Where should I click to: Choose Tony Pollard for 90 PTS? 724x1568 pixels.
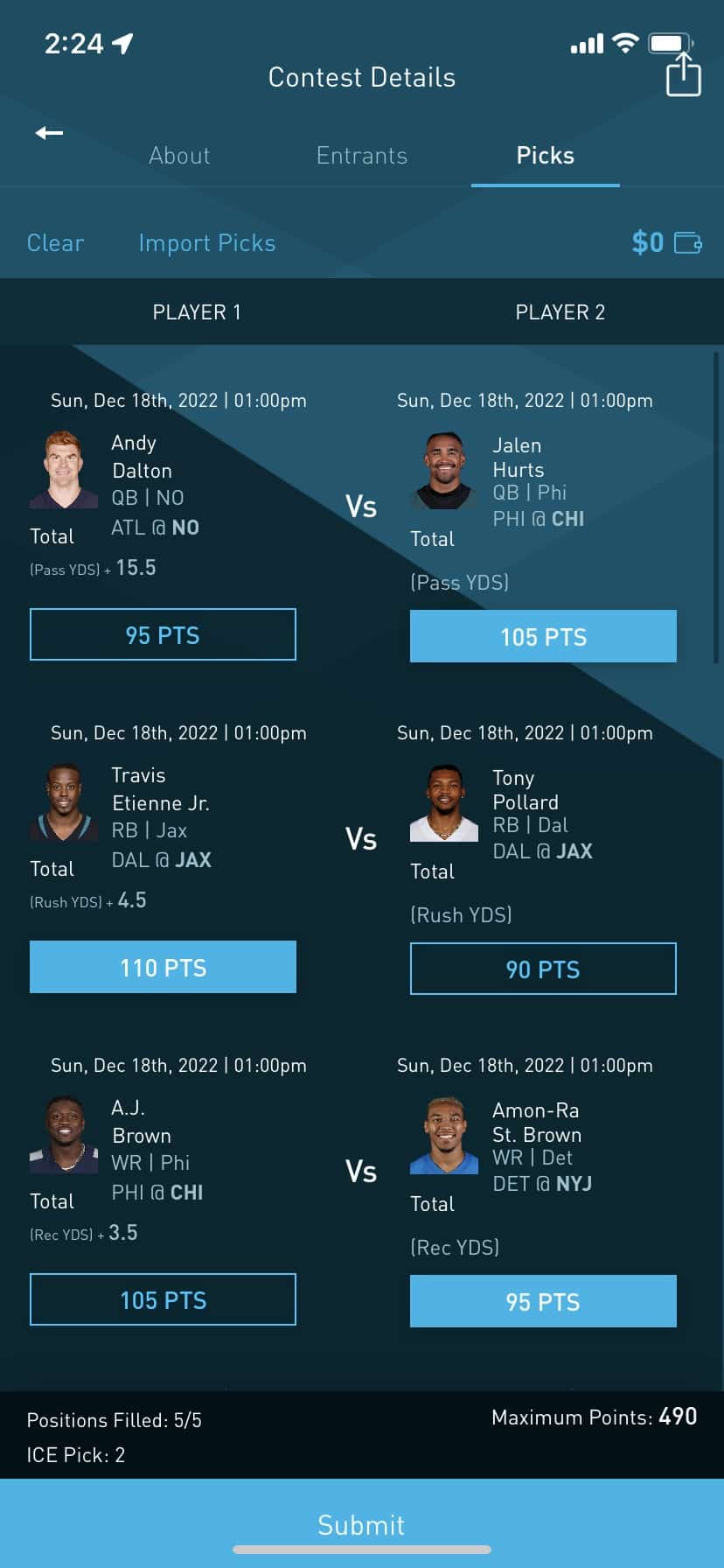tap(543, 969)
